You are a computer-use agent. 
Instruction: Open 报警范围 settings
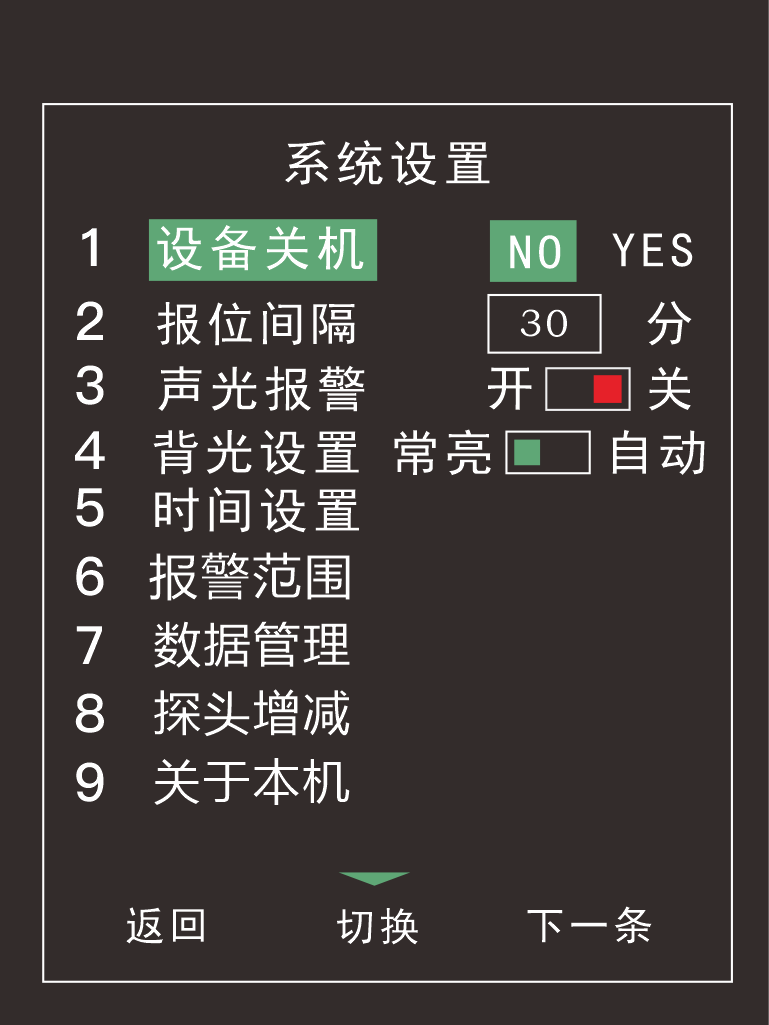coord(251,577)
